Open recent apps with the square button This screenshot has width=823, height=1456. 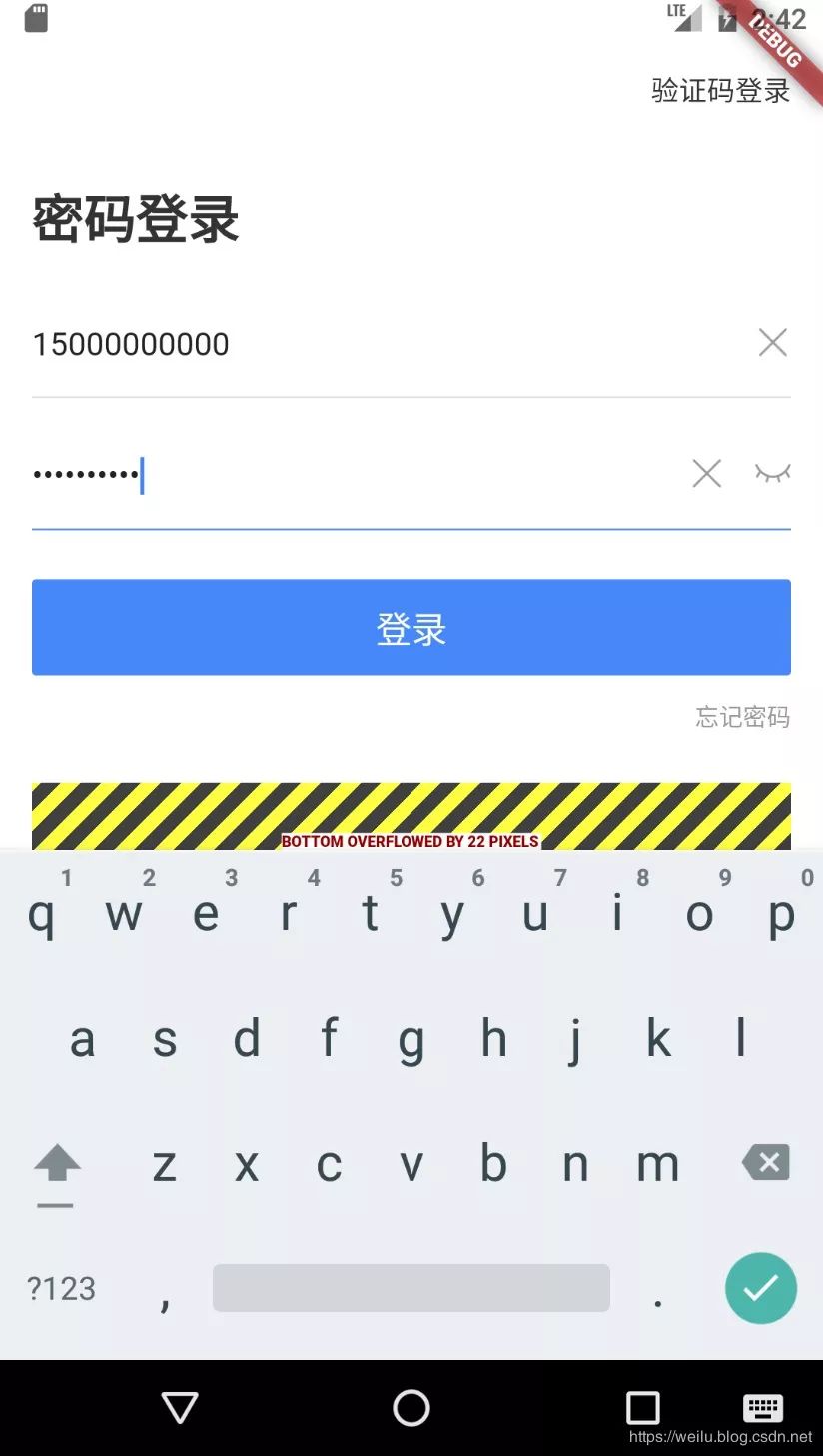click(643, 1408)
